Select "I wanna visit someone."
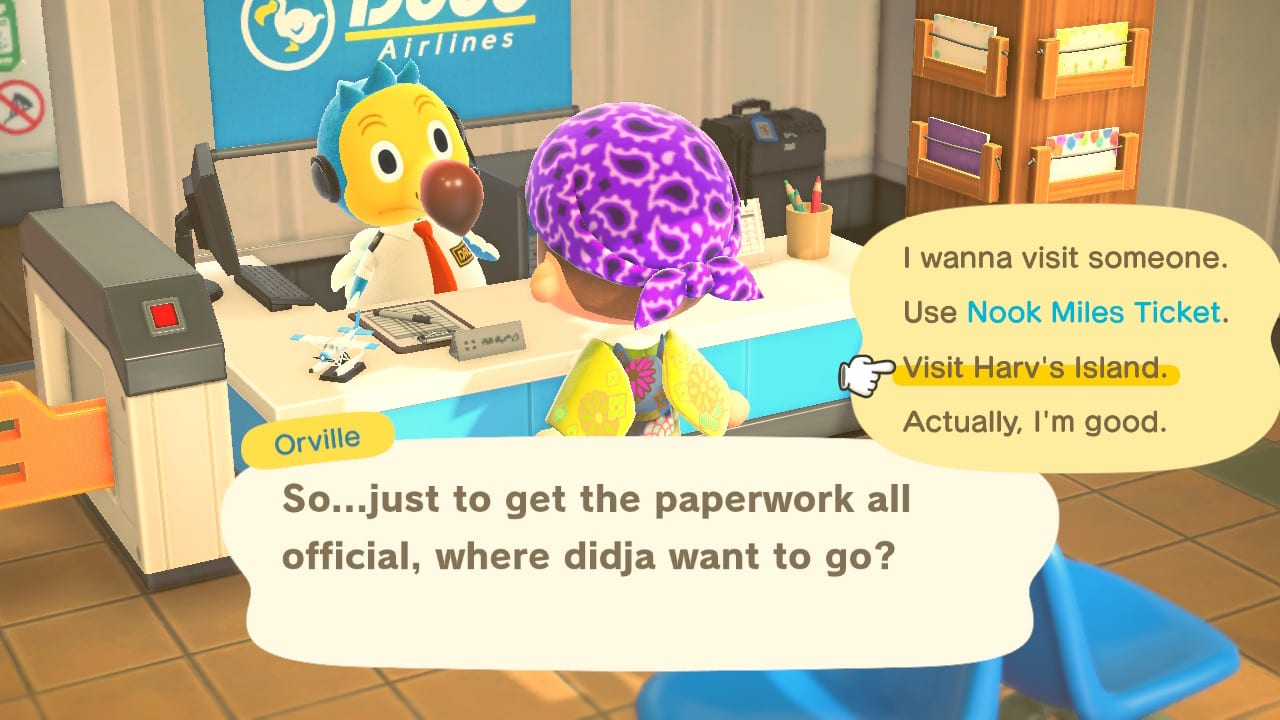Viewport: 1280px width, 720px height. click(x=1064, y=259)
